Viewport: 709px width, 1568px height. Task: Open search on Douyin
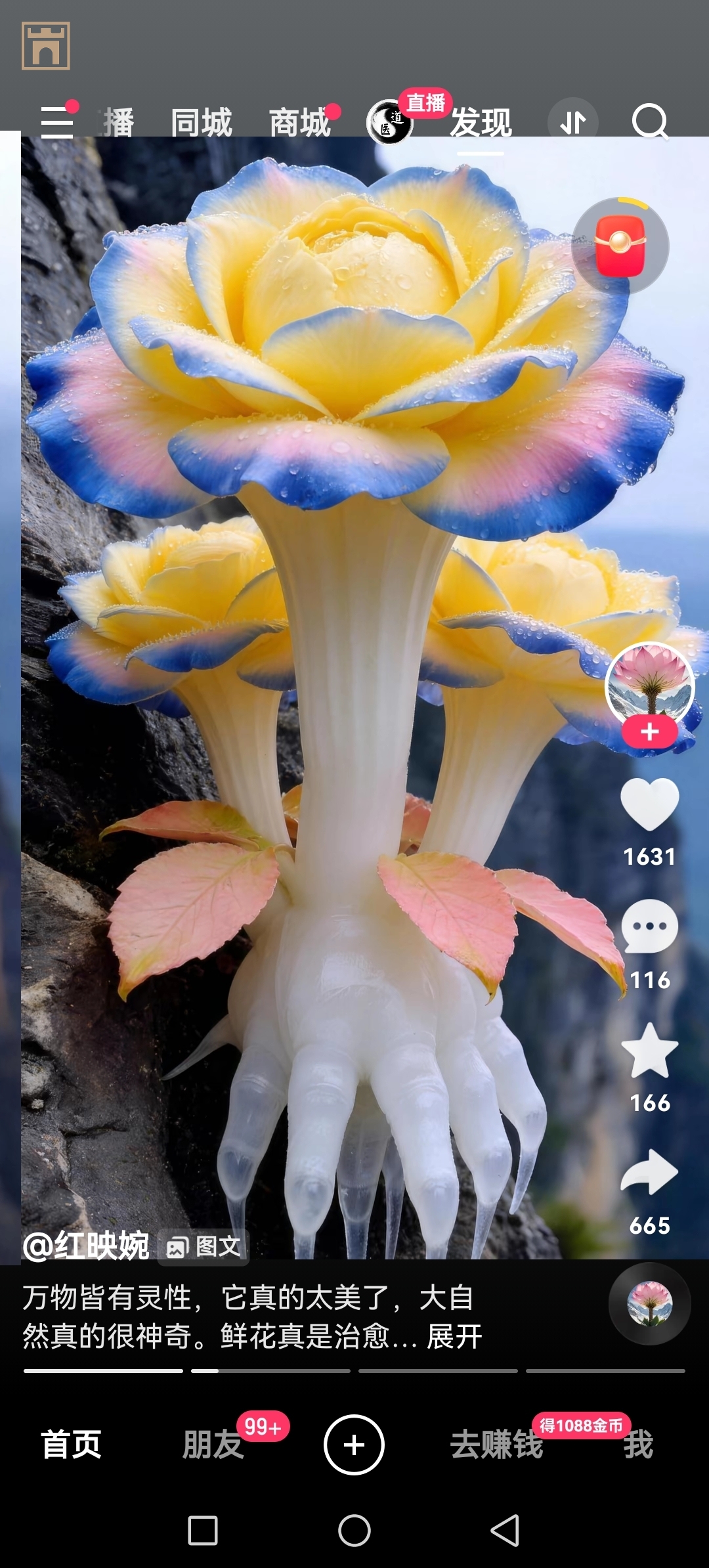(x=649, y=122)
